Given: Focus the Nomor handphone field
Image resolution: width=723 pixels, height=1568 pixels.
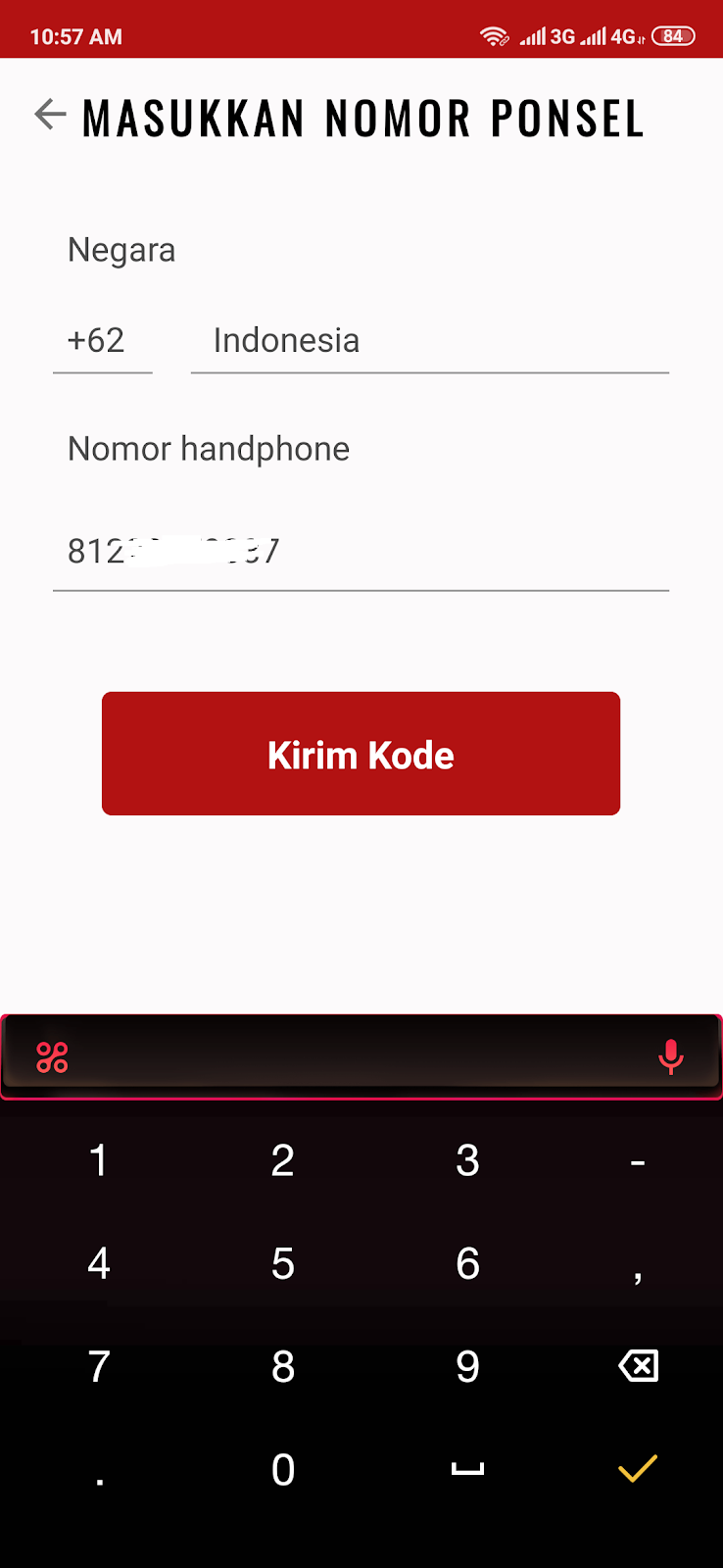Looking at the screenshot, I should tap(361, 552).
